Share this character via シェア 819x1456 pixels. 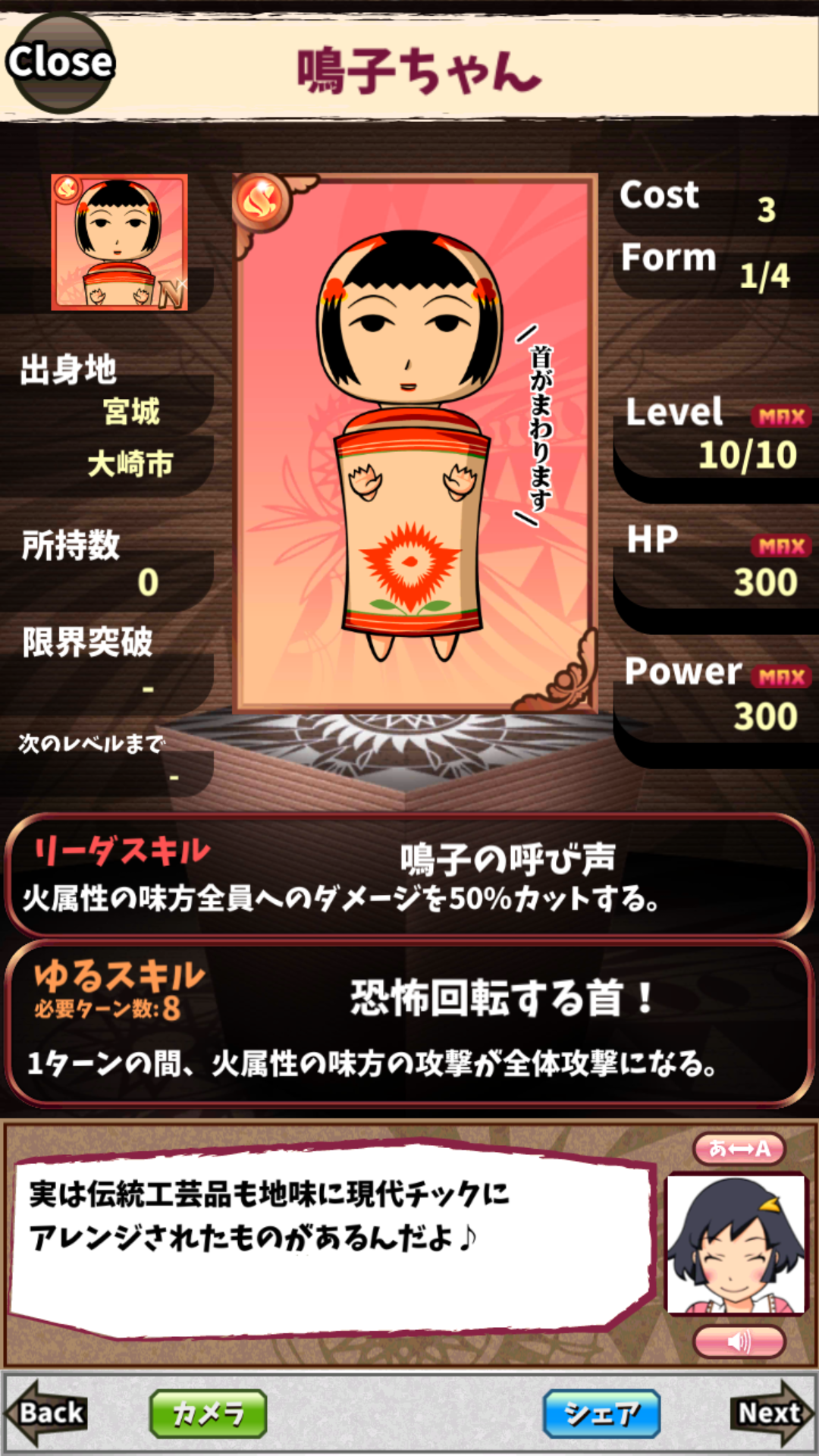tap(601, 1414)
